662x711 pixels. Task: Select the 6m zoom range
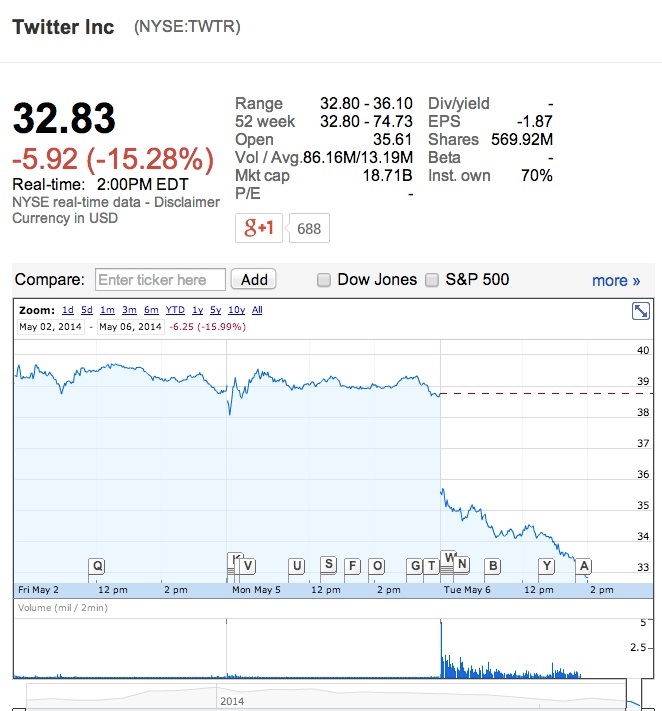point(151,310)
